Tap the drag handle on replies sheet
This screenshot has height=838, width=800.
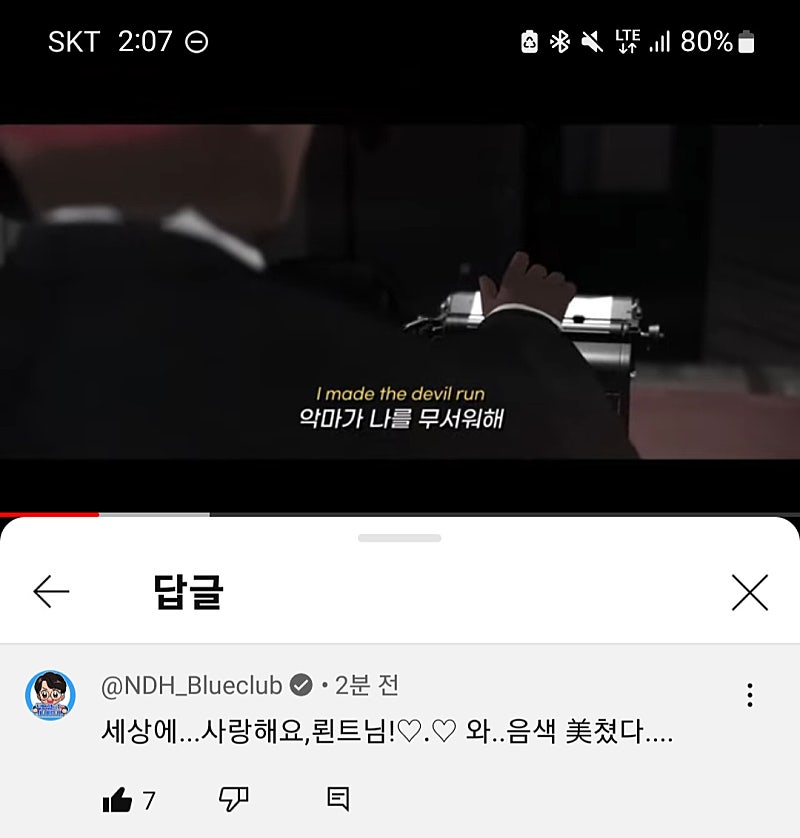[400, 538]
